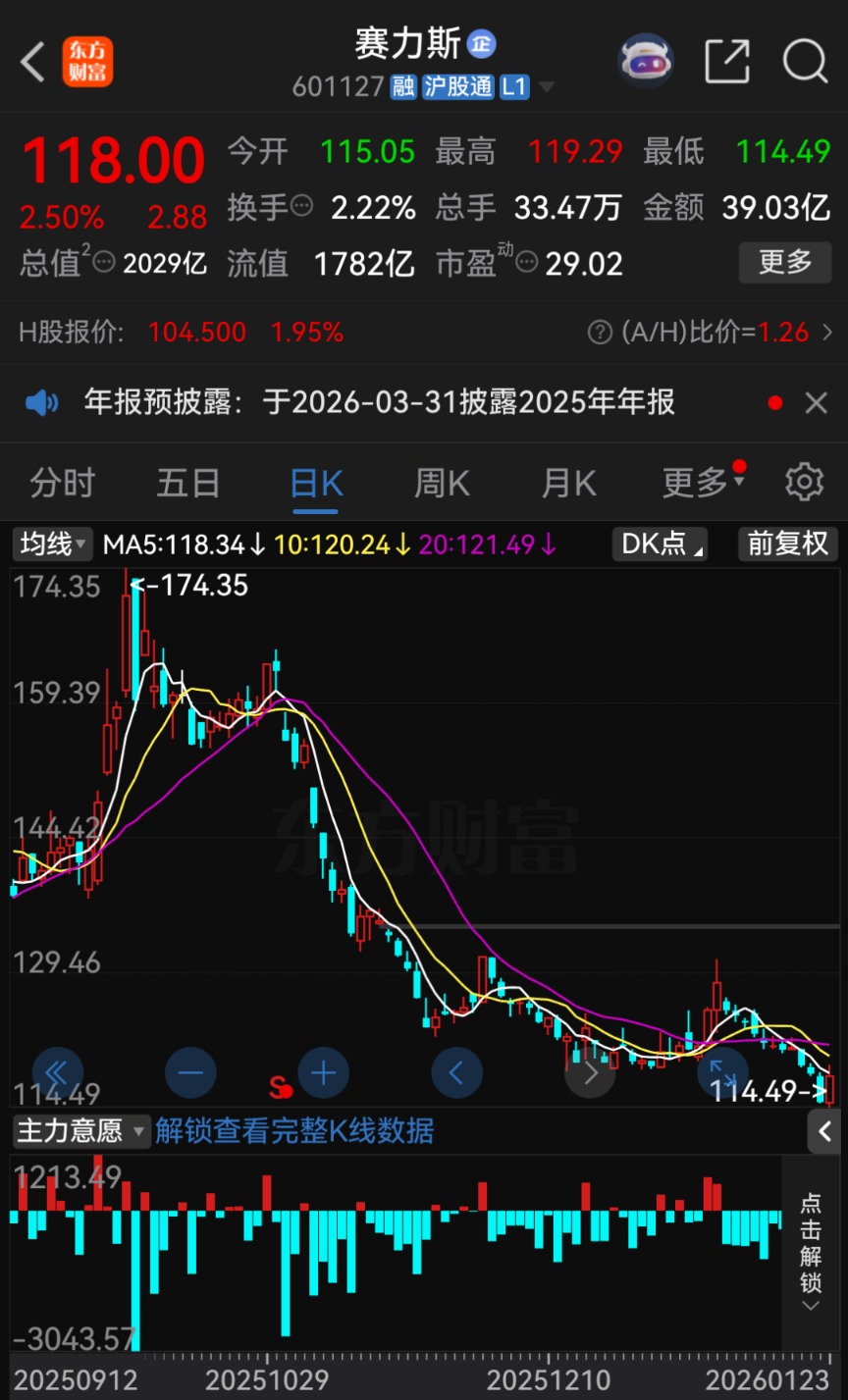Open the 主力意愿 indicator dropdown
The width and height of the screenshot is (848, 1400).
pos(80,1131)
